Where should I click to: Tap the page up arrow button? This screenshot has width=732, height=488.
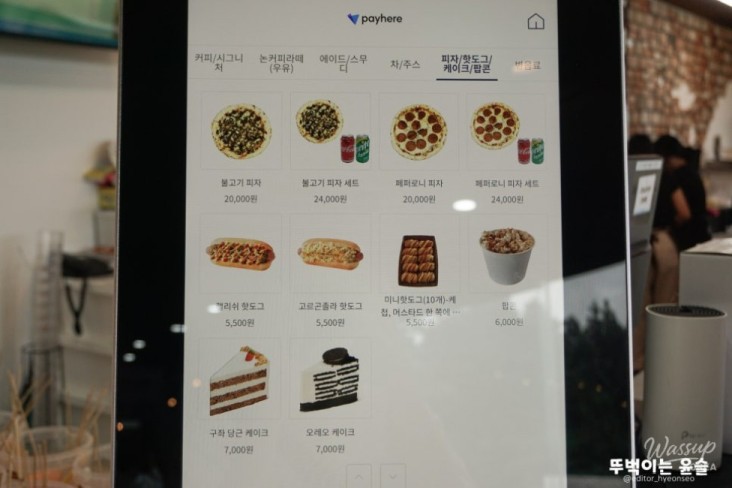click(x=359, y=476)
